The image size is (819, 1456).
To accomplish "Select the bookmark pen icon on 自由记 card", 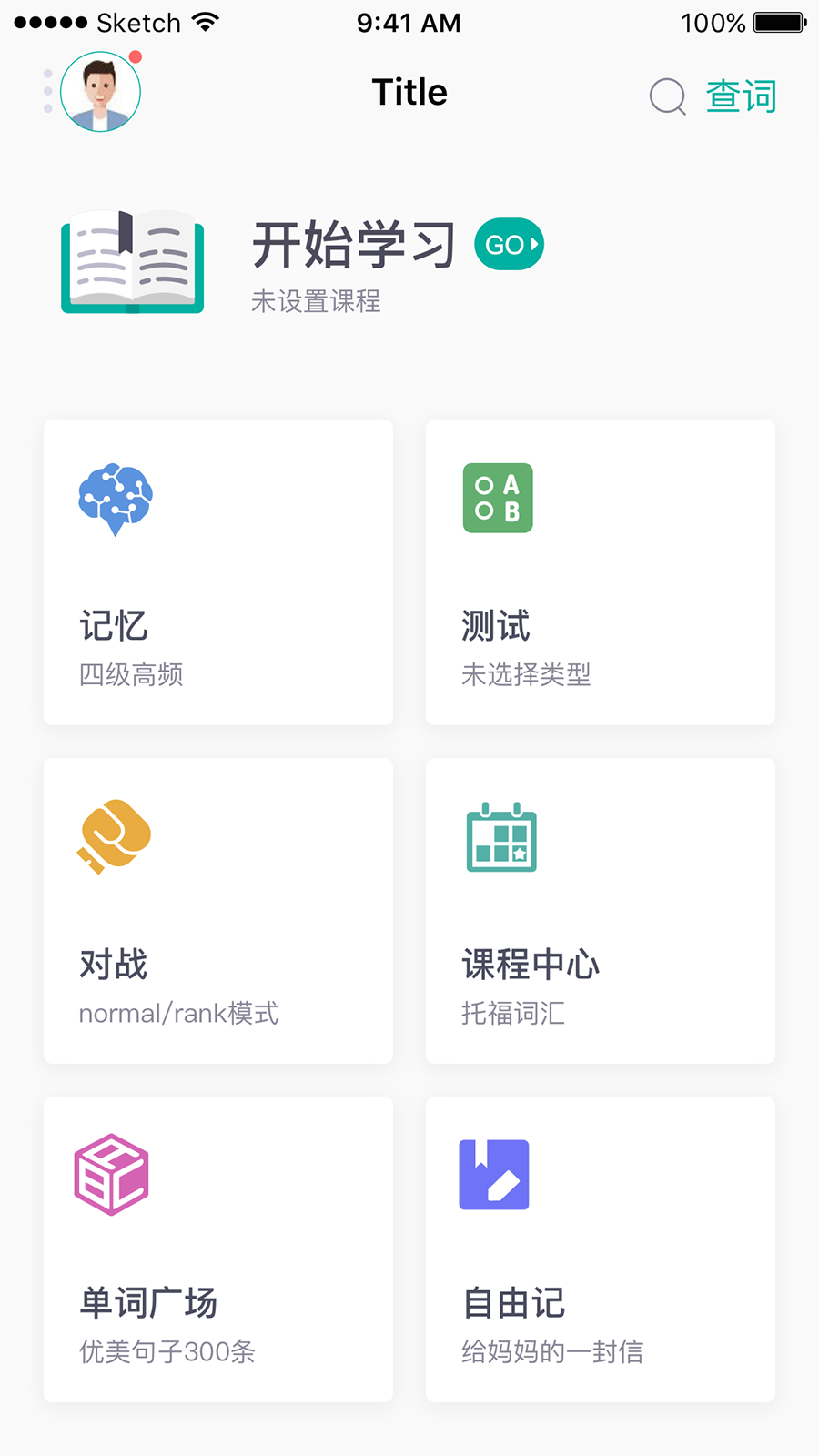I will coord(493,1174).
